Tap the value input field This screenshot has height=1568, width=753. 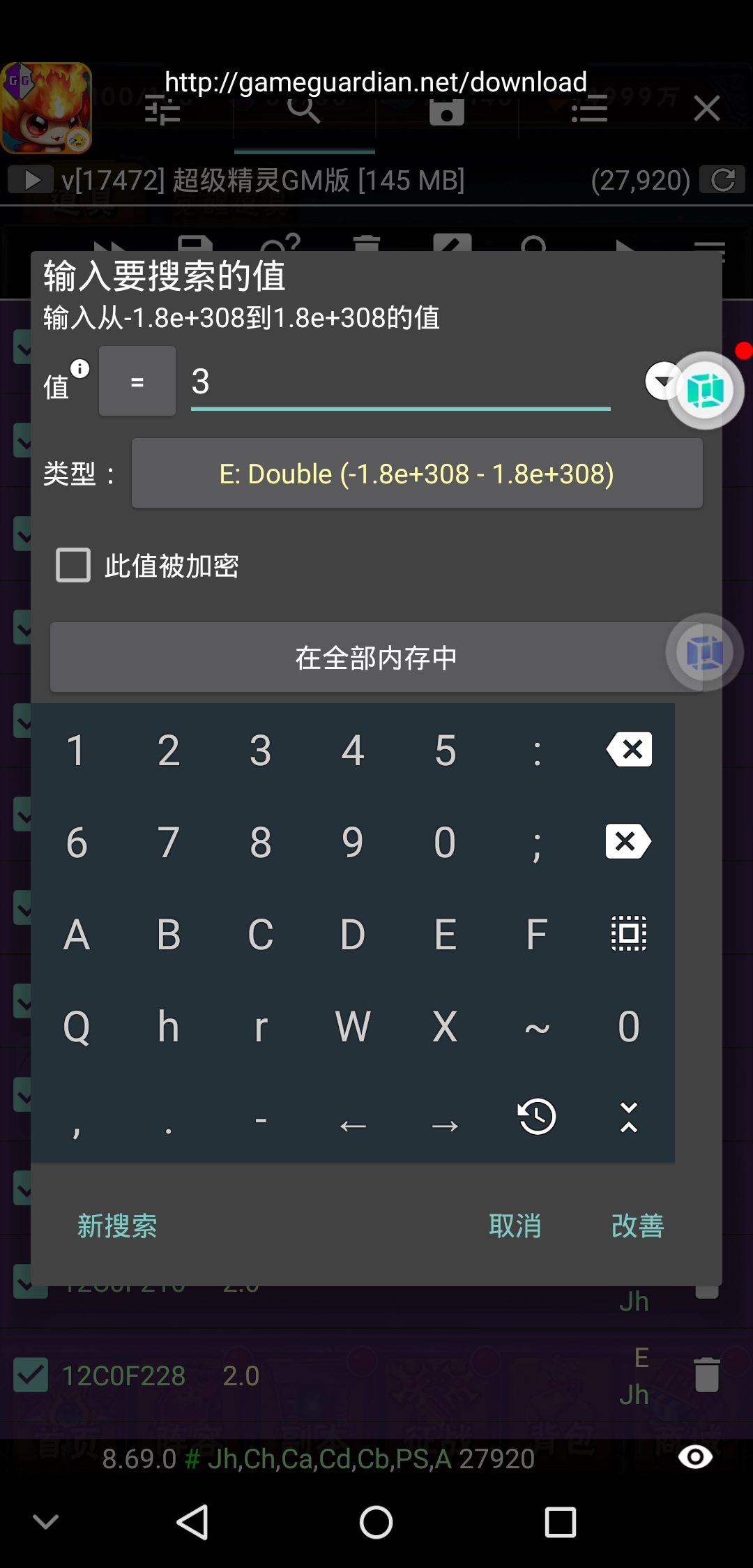(x=400, y=382)
